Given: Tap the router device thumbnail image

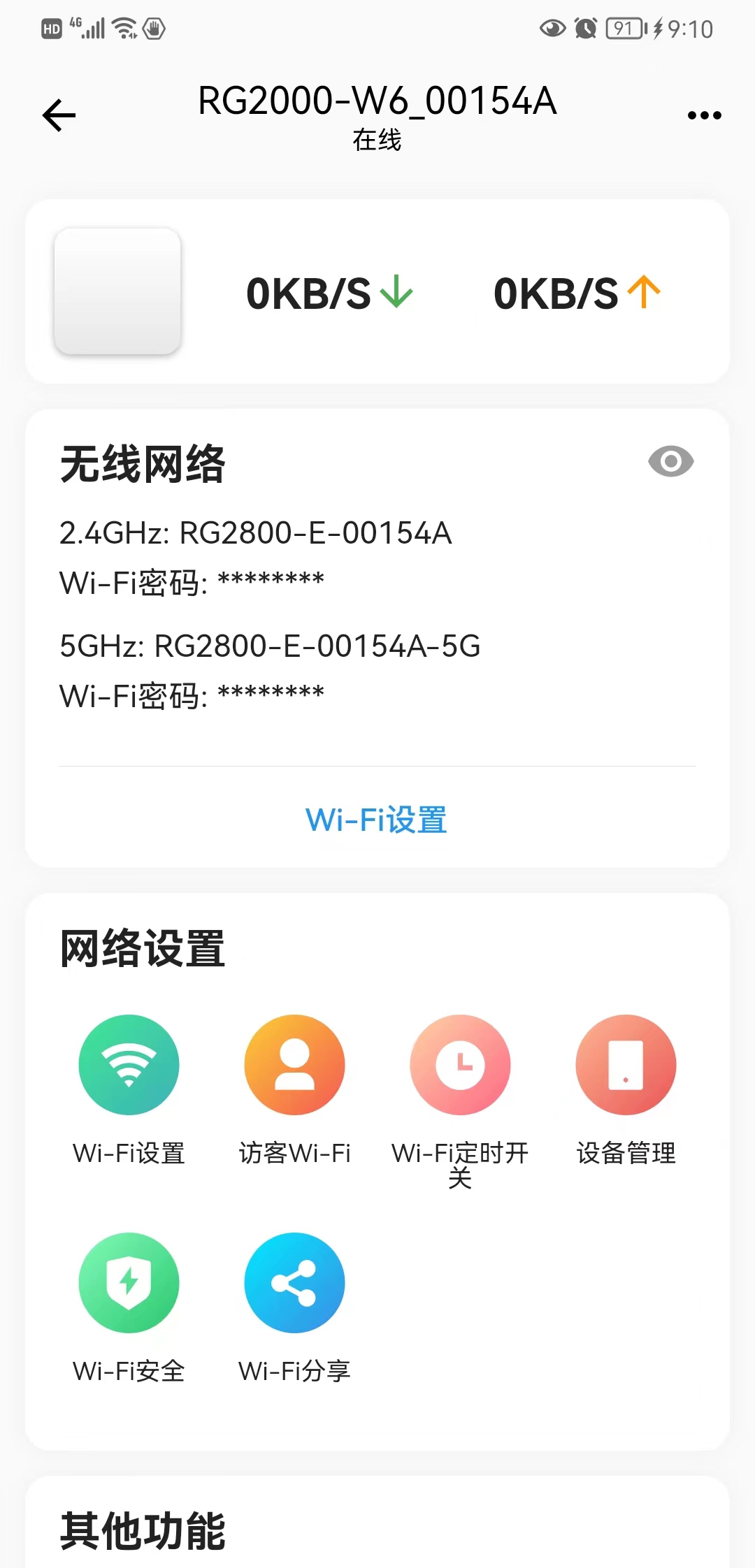Looking at the screenshot, I should pyautogui.click(x=117, y=291).
